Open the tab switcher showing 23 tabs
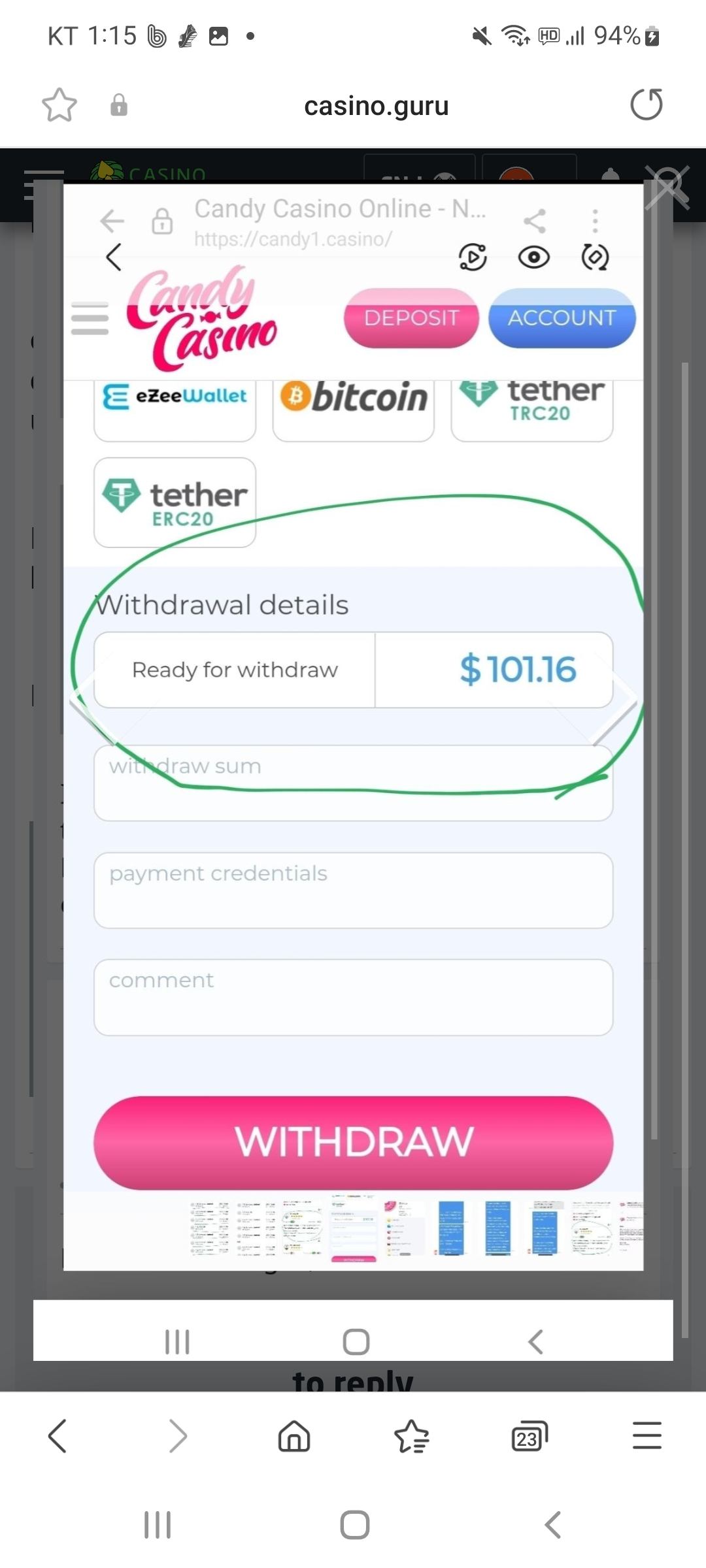 [529, 1435]
